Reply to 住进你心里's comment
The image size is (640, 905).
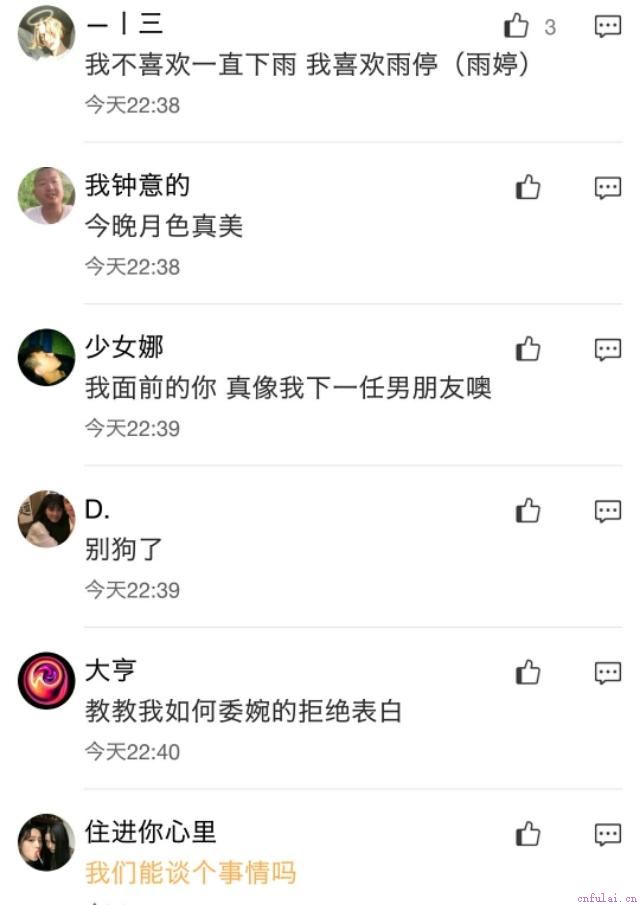(608, 834)
